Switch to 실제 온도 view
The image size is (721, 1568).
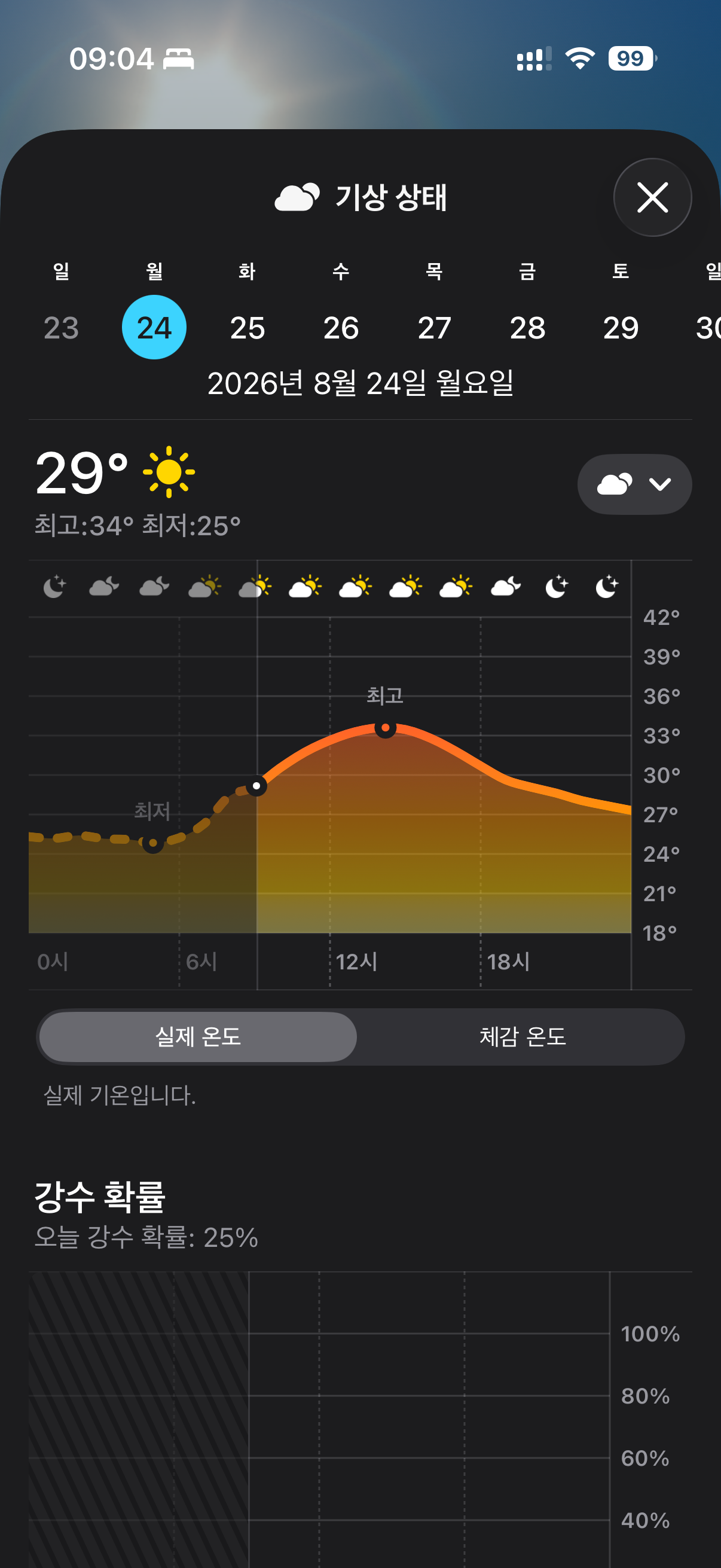coord(198,1036)
